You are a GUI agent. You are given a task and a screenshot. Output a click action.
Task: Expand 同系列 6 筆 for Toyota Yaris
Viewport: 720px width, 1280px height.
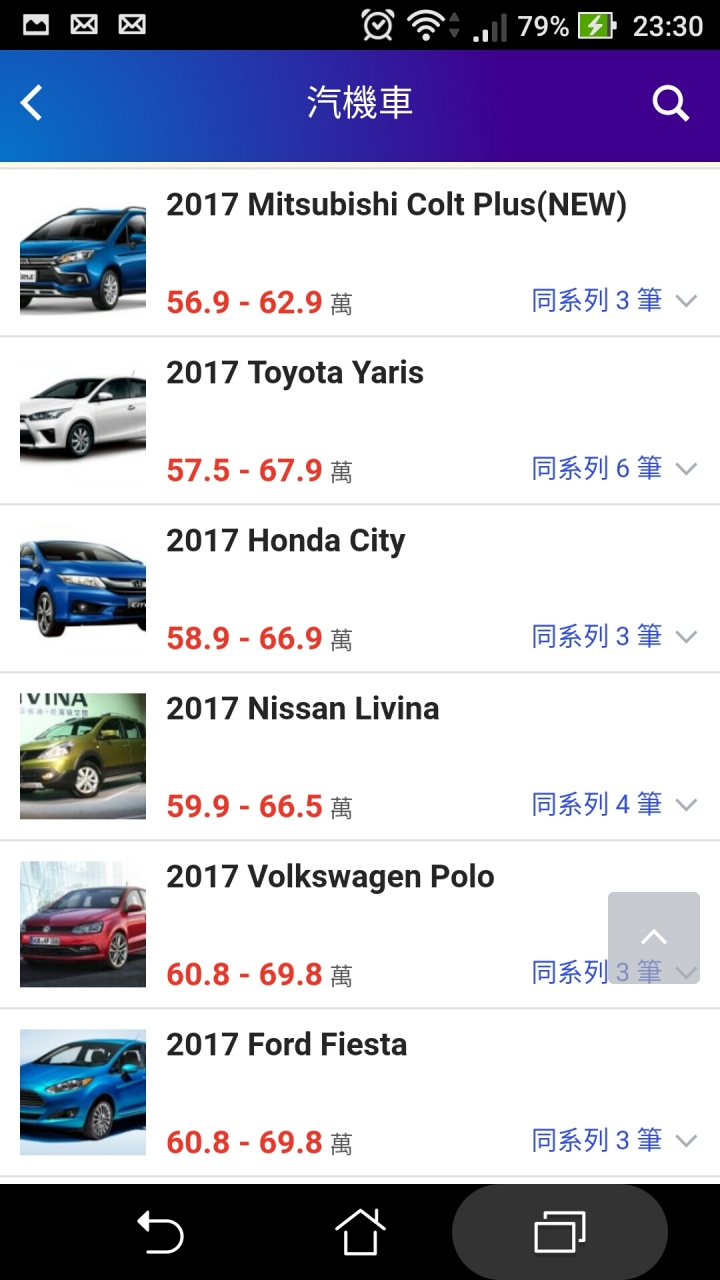pyautogui.click(x=613, y=468)
